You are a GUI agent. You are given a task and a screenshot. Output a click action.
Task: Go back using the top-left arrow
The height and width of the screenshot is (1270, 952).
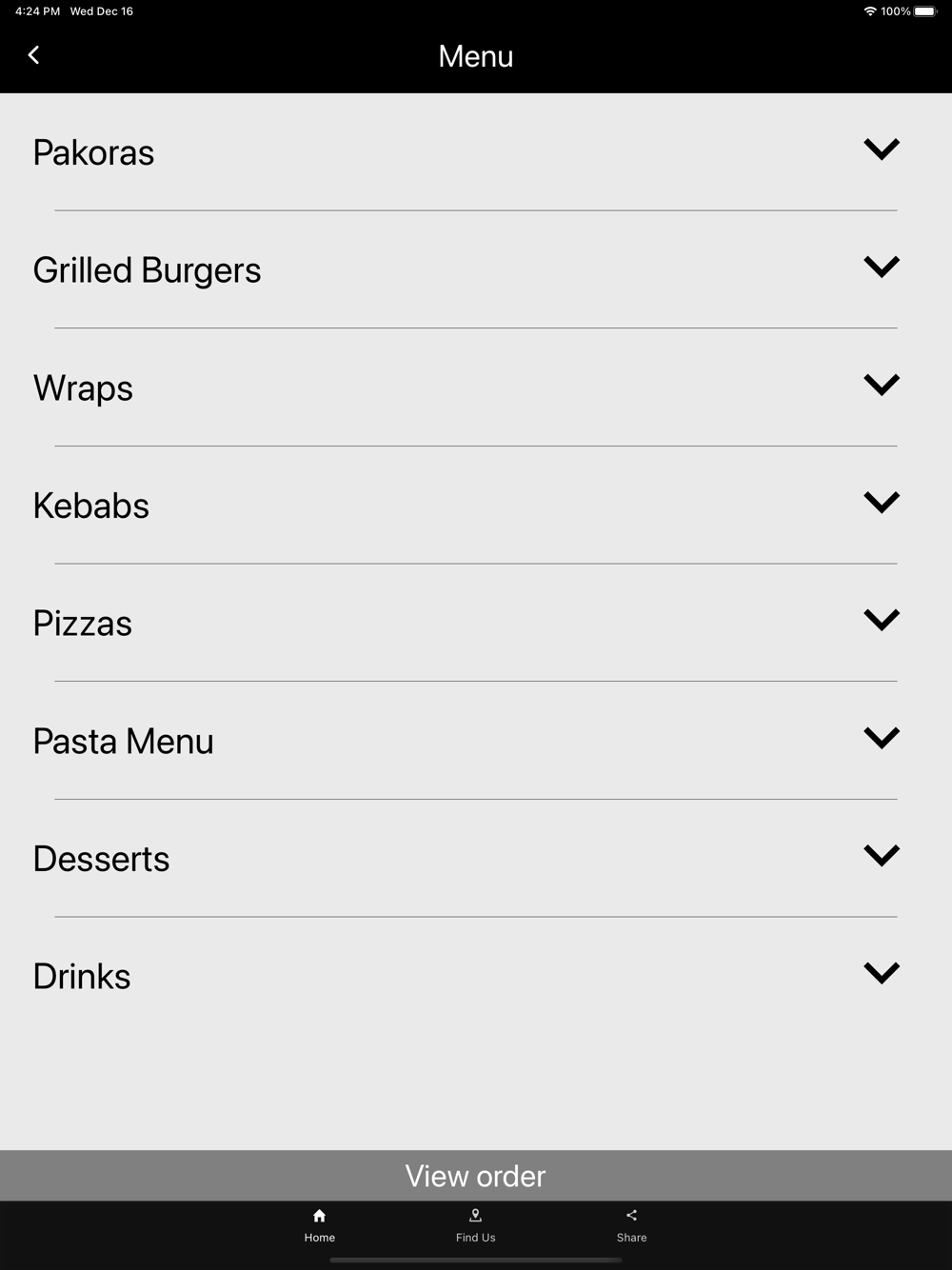[x=34, y=55]
